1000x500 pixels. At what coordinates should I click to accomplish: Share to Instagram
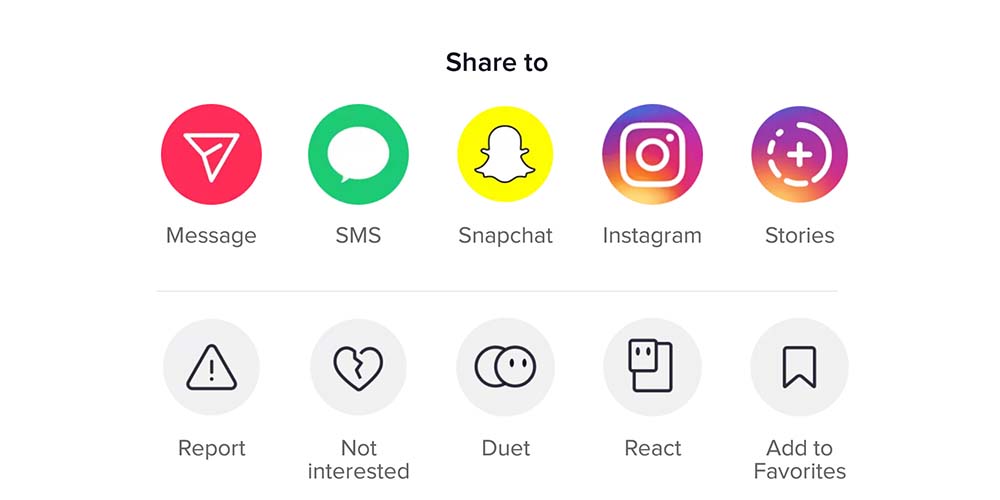(x=652, y=155)
